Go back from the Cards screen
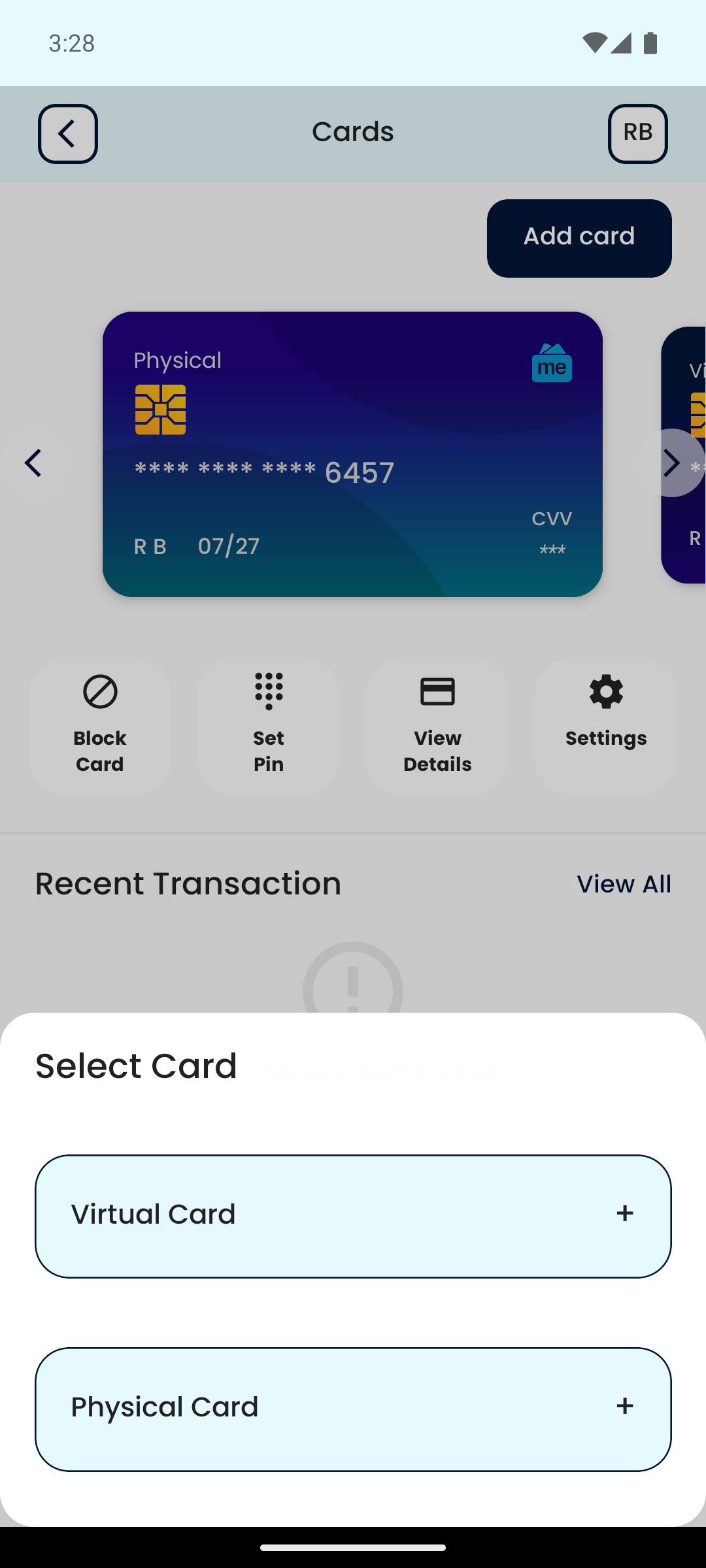 coord(68,134)
